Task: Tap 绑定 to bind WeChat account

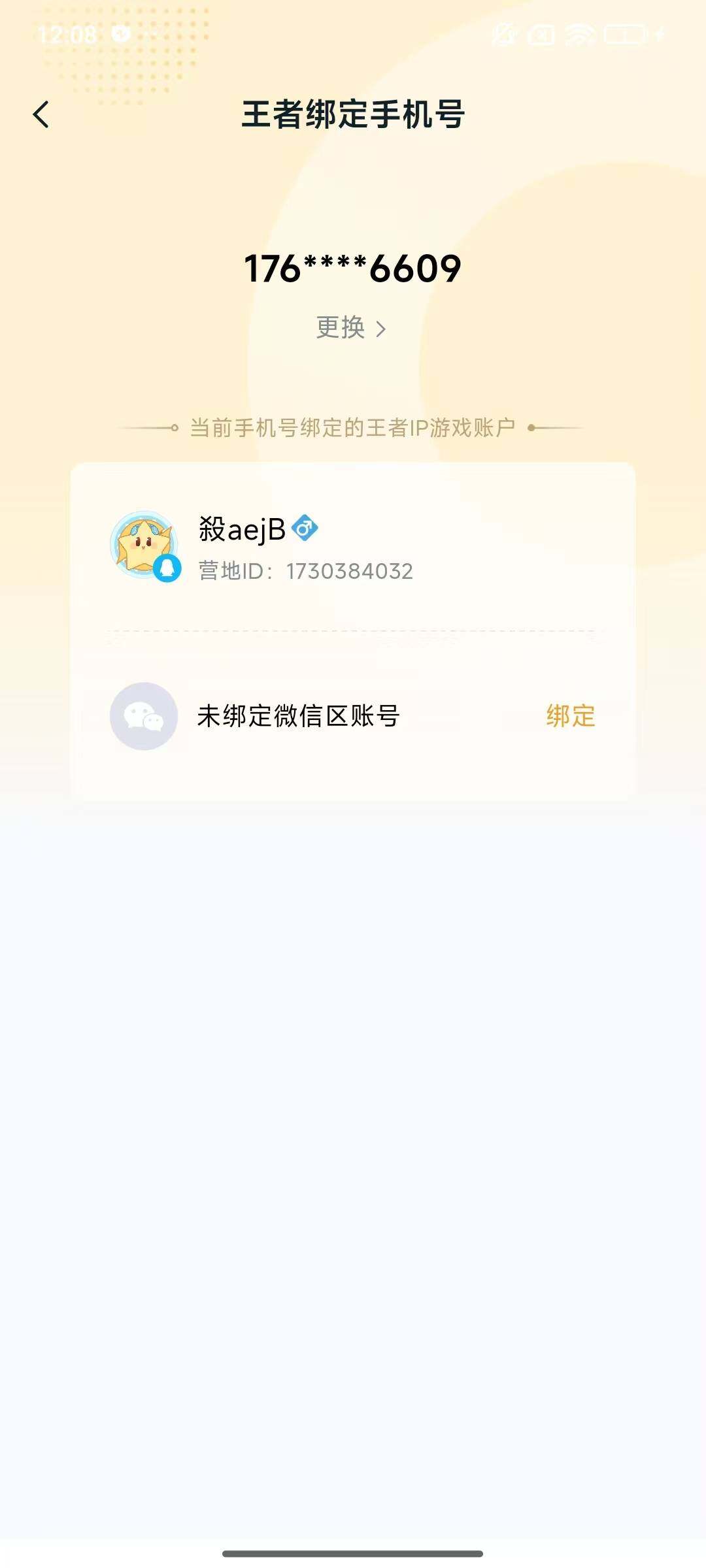Action: (570, 716)
